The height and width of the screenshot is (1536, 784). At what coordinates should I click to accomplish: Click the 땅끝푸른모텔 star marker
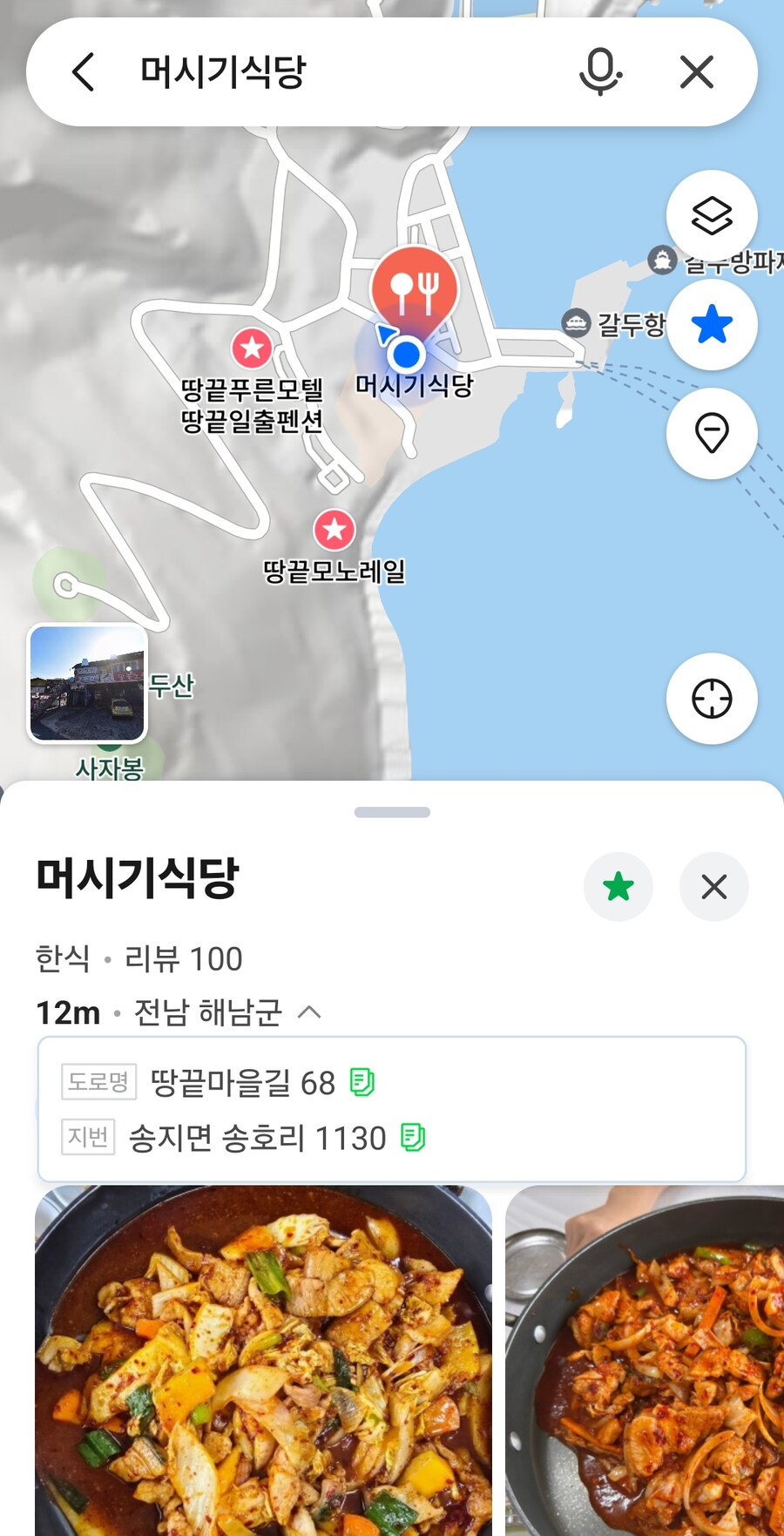tap(253, 349)
